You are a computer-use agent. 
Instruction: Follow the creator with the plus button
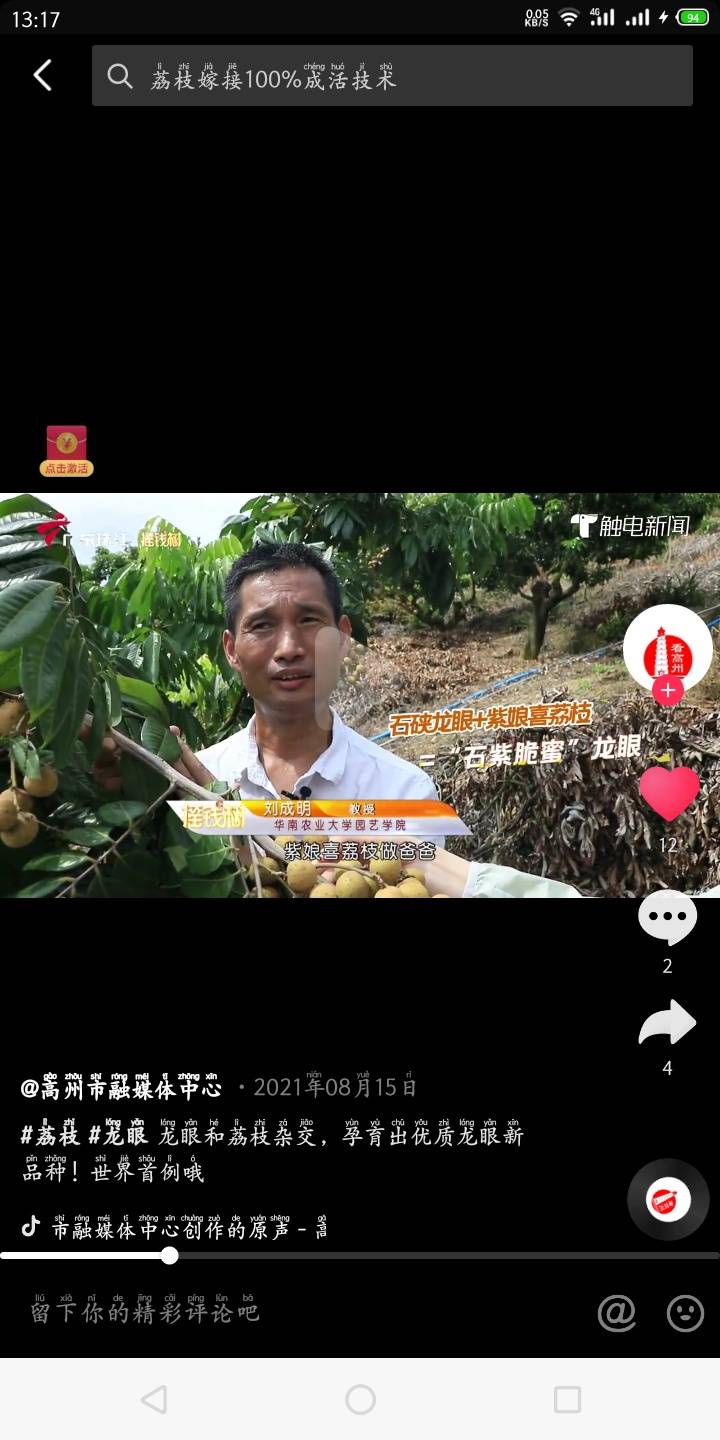667,690
